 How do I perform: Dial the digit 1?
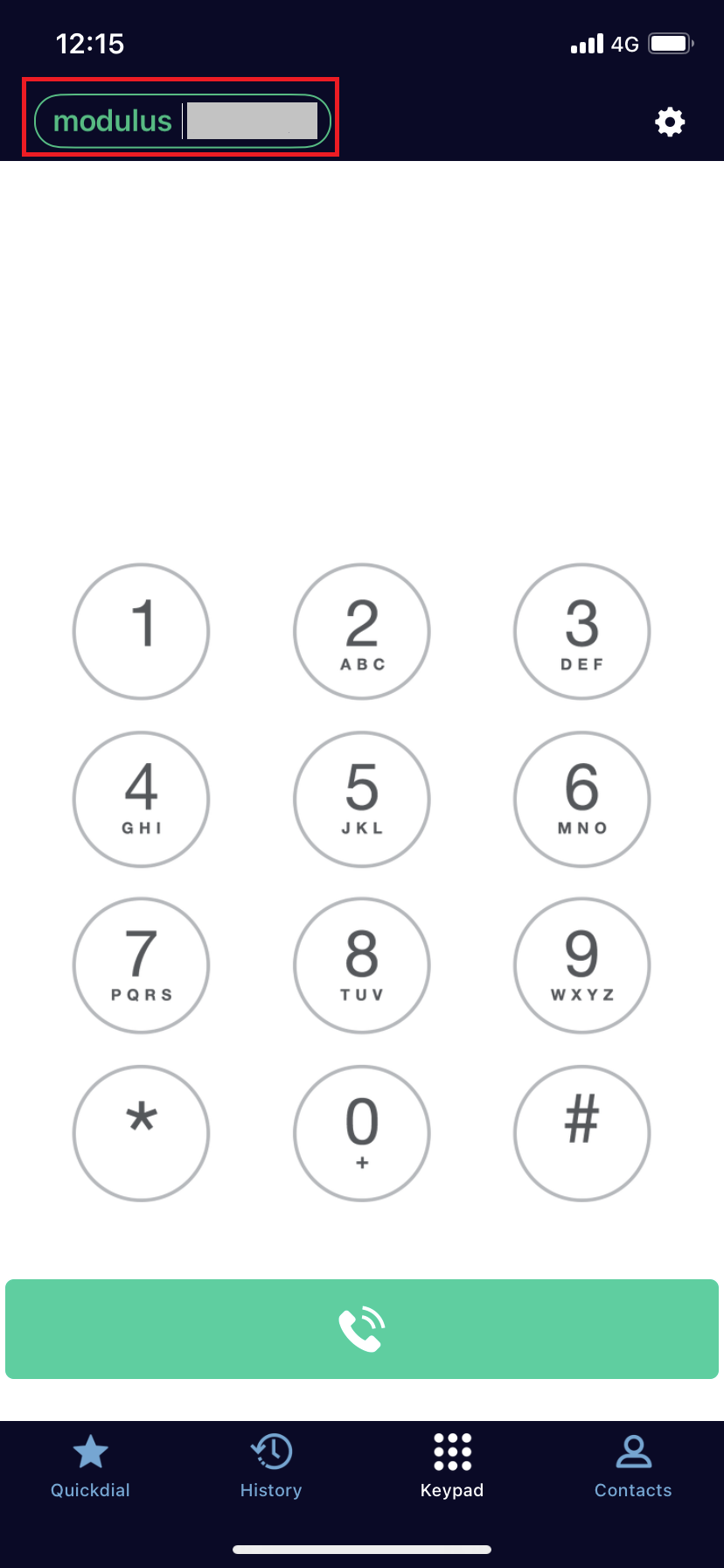(141, 631)
